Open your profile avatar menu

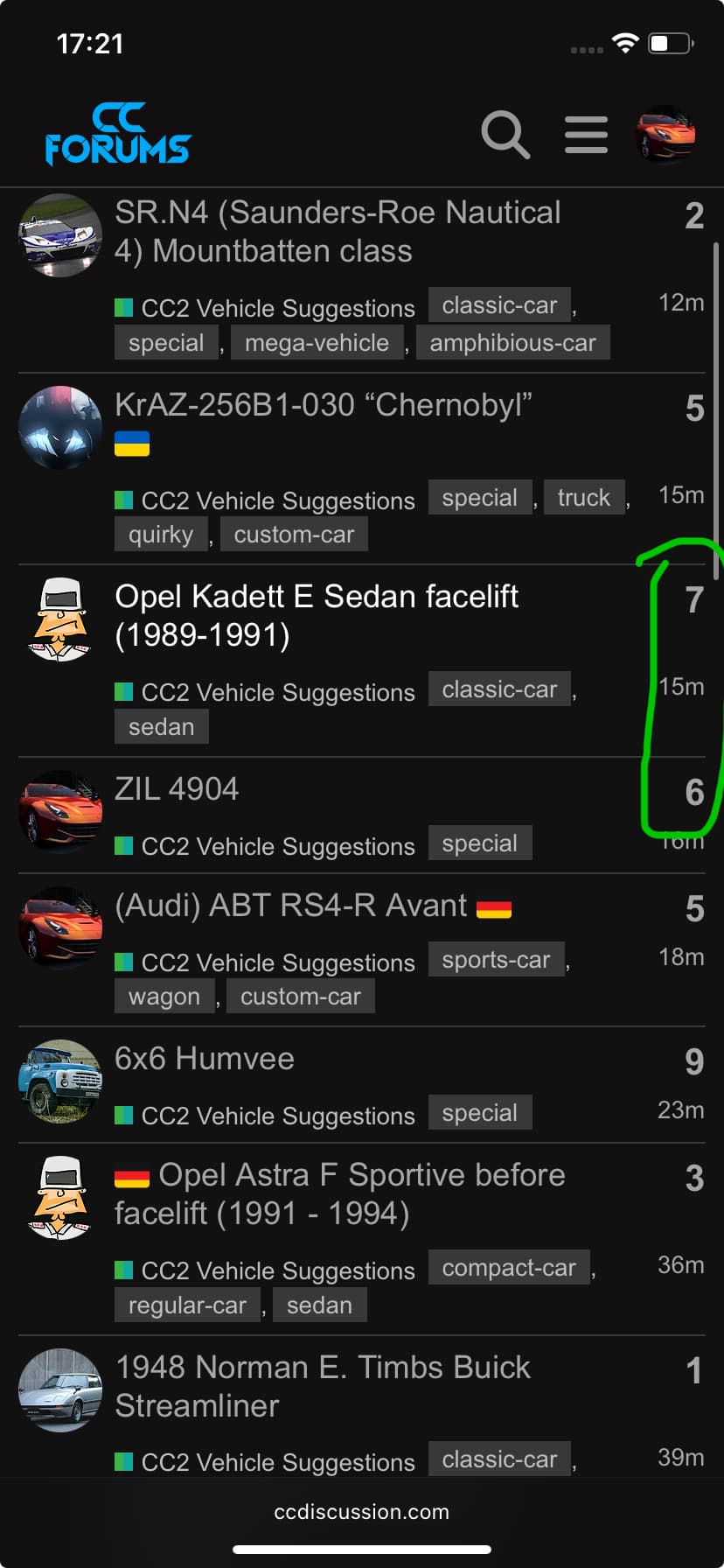(x=665, y=135)
